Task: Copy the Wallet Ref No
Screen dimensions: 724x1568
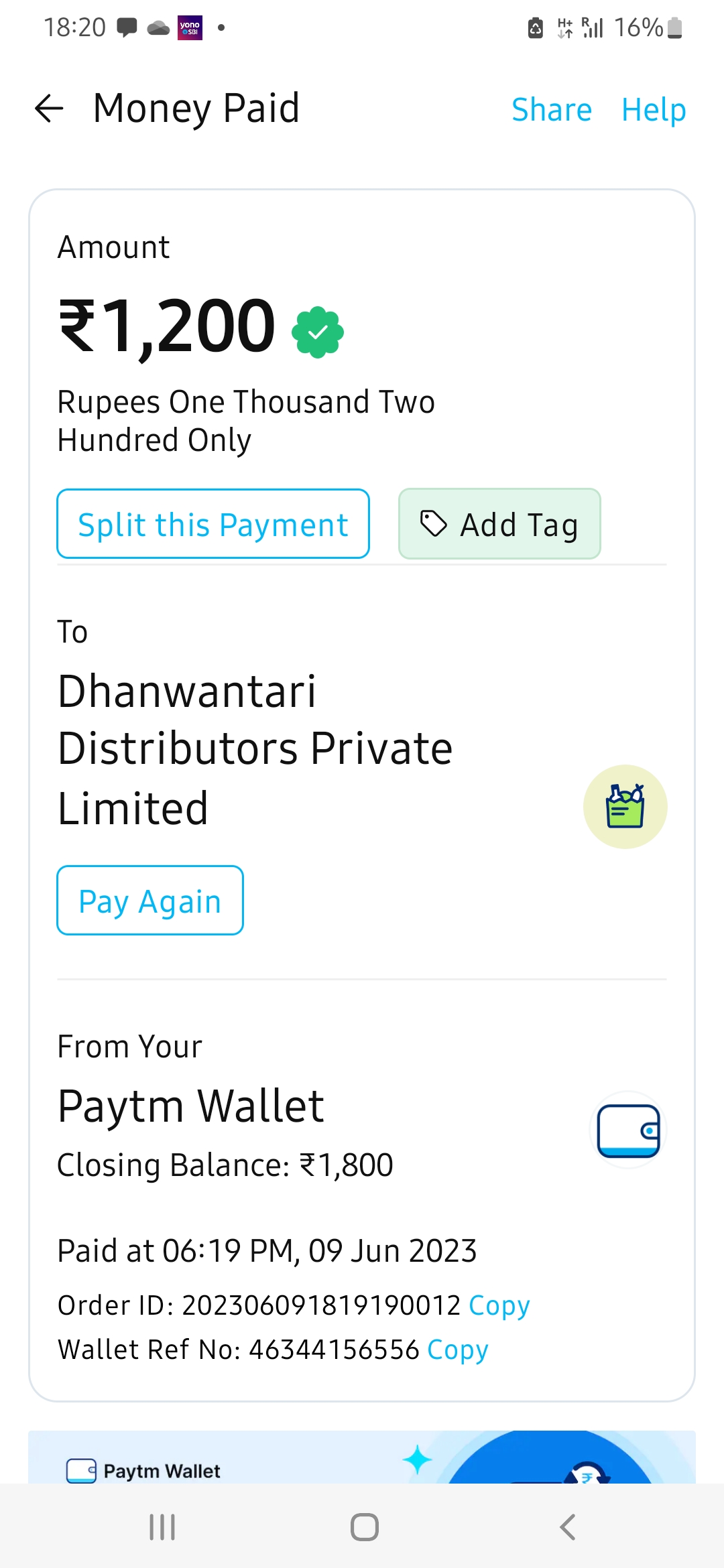Action: click(458, 1350)
